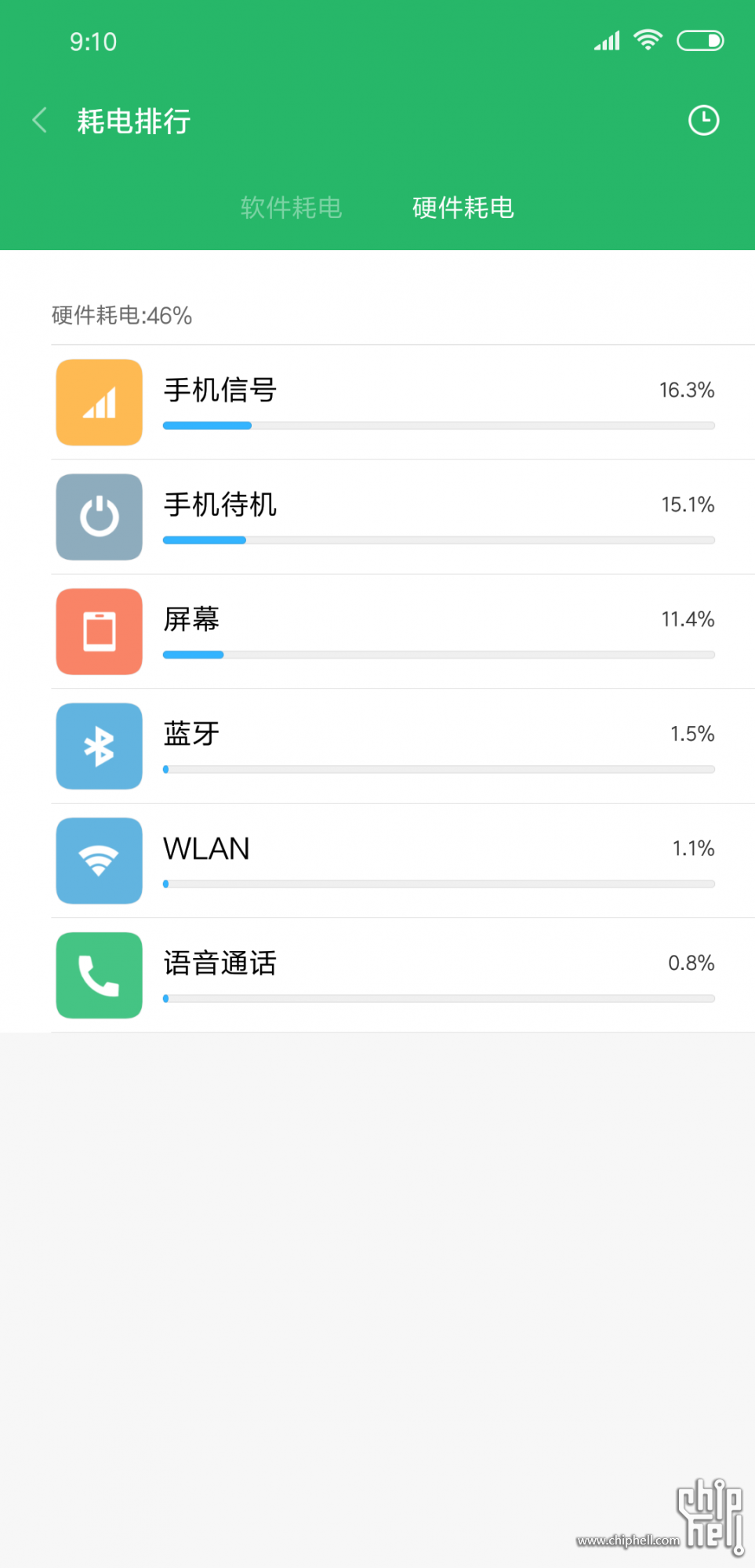Tap the cellular signal bars in status bar
This screenshot has width=755, height=1568.
pos(606,41)
